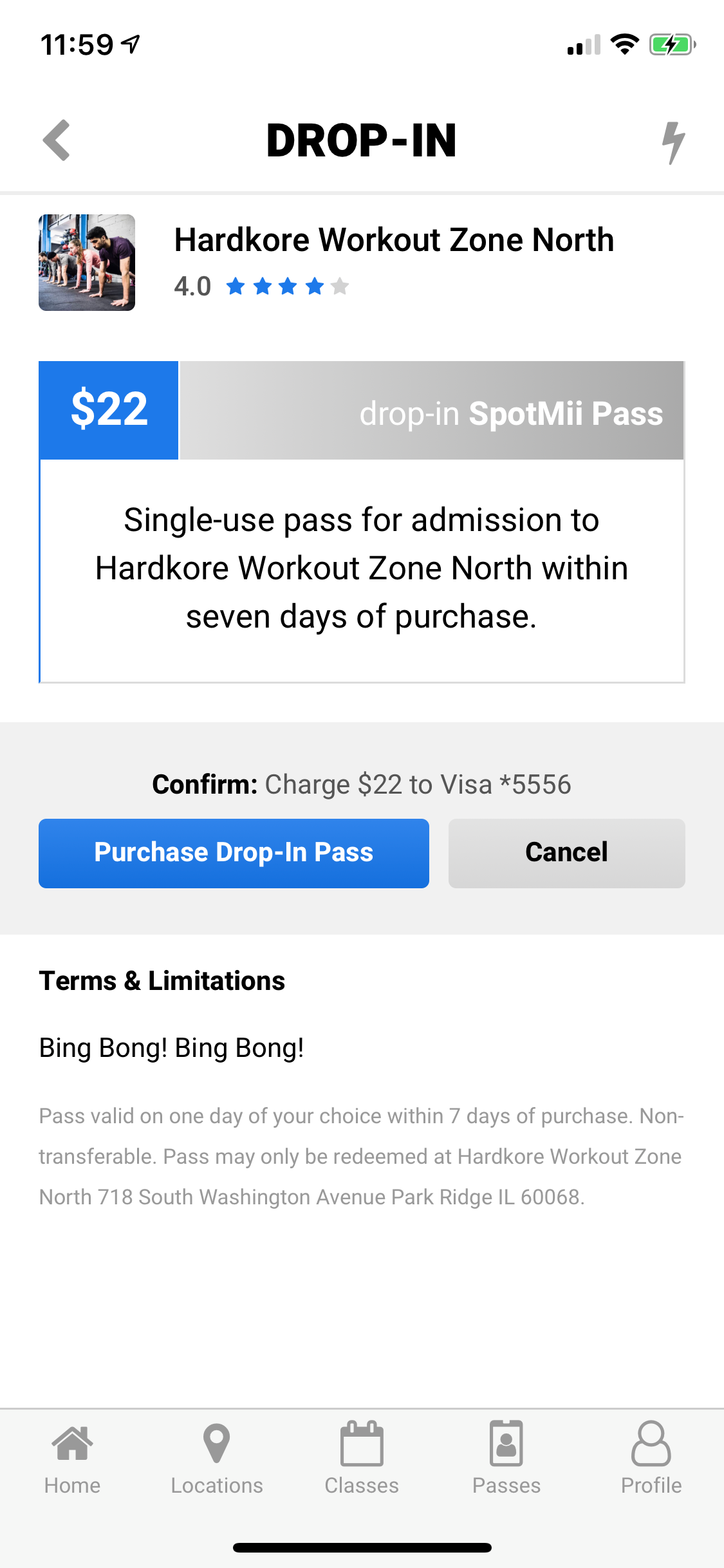The height and width of the screenshot is (1568, 724).
Task: Tap the first star of the rating
Action: tap(236, 286)
